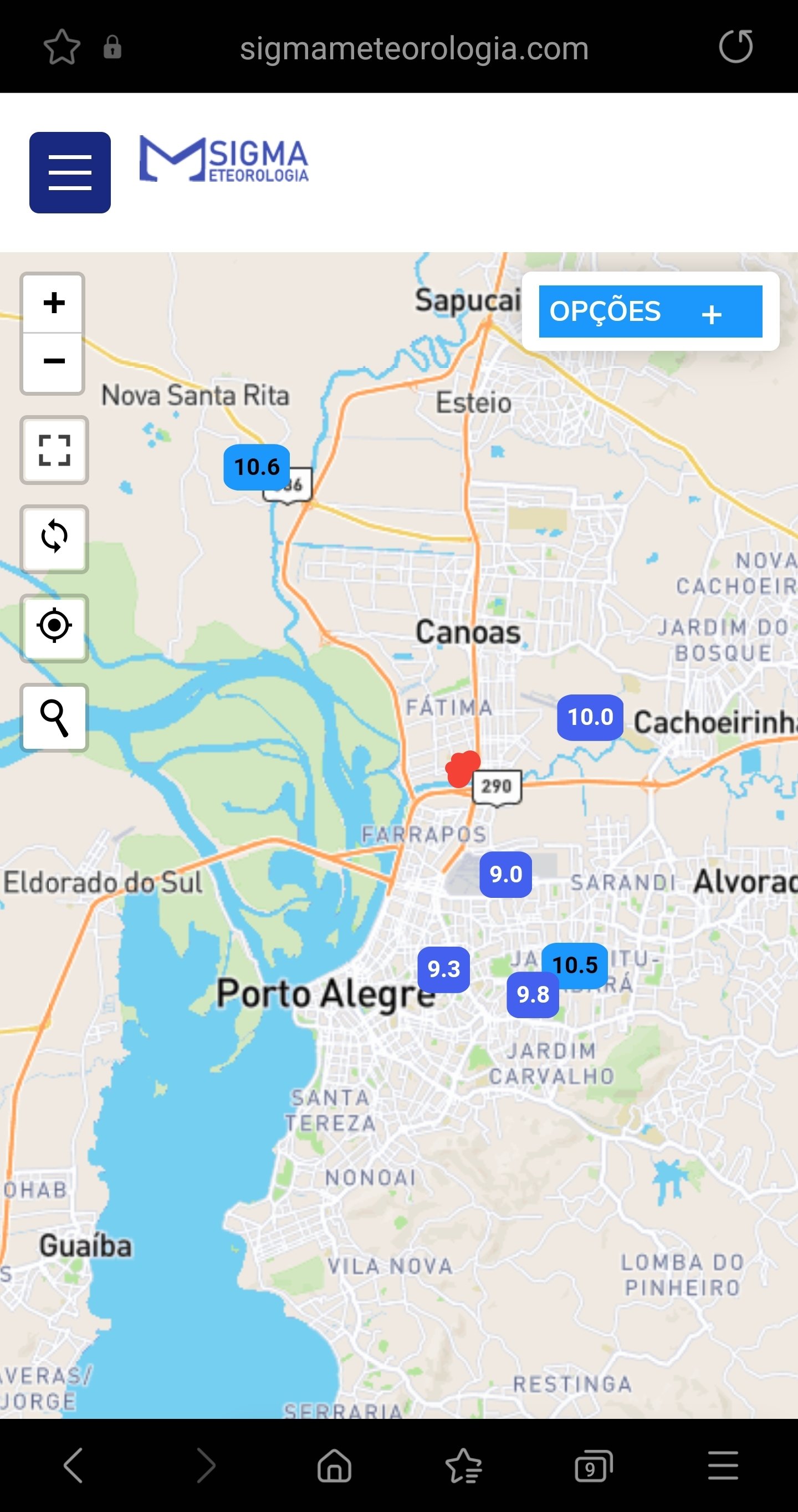
Task: Open the map search tool
Action: click(x=54, y=717)
